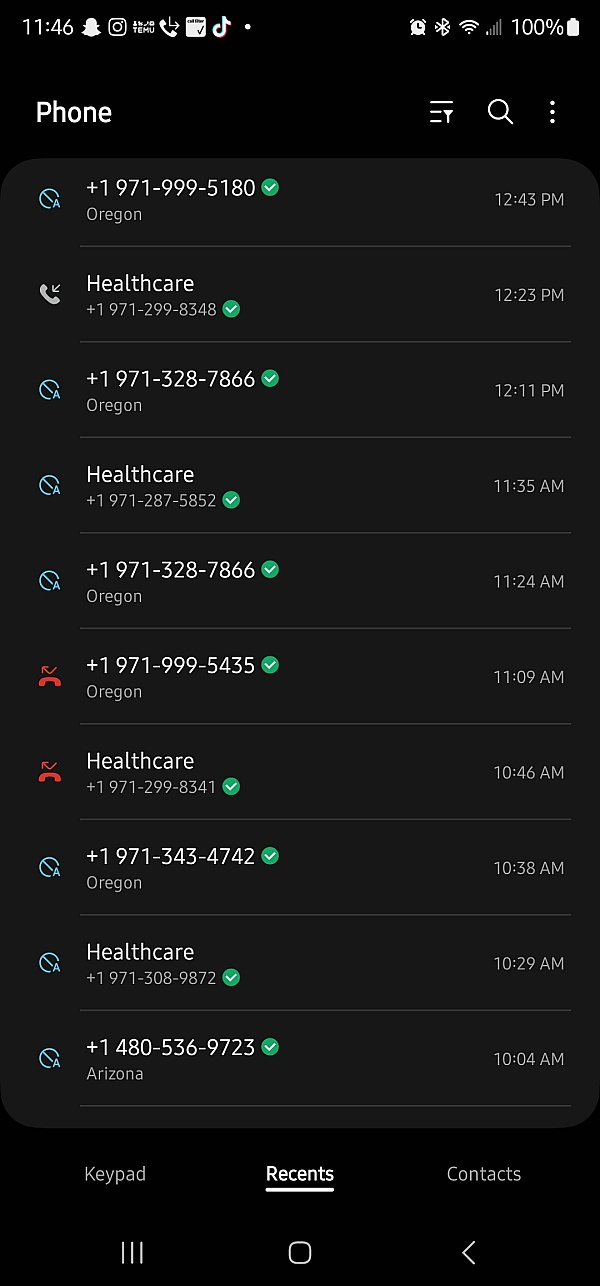The image size is (600, 1286).
Task: Go back with the system back button
Action: click(x=468, y=1252)
